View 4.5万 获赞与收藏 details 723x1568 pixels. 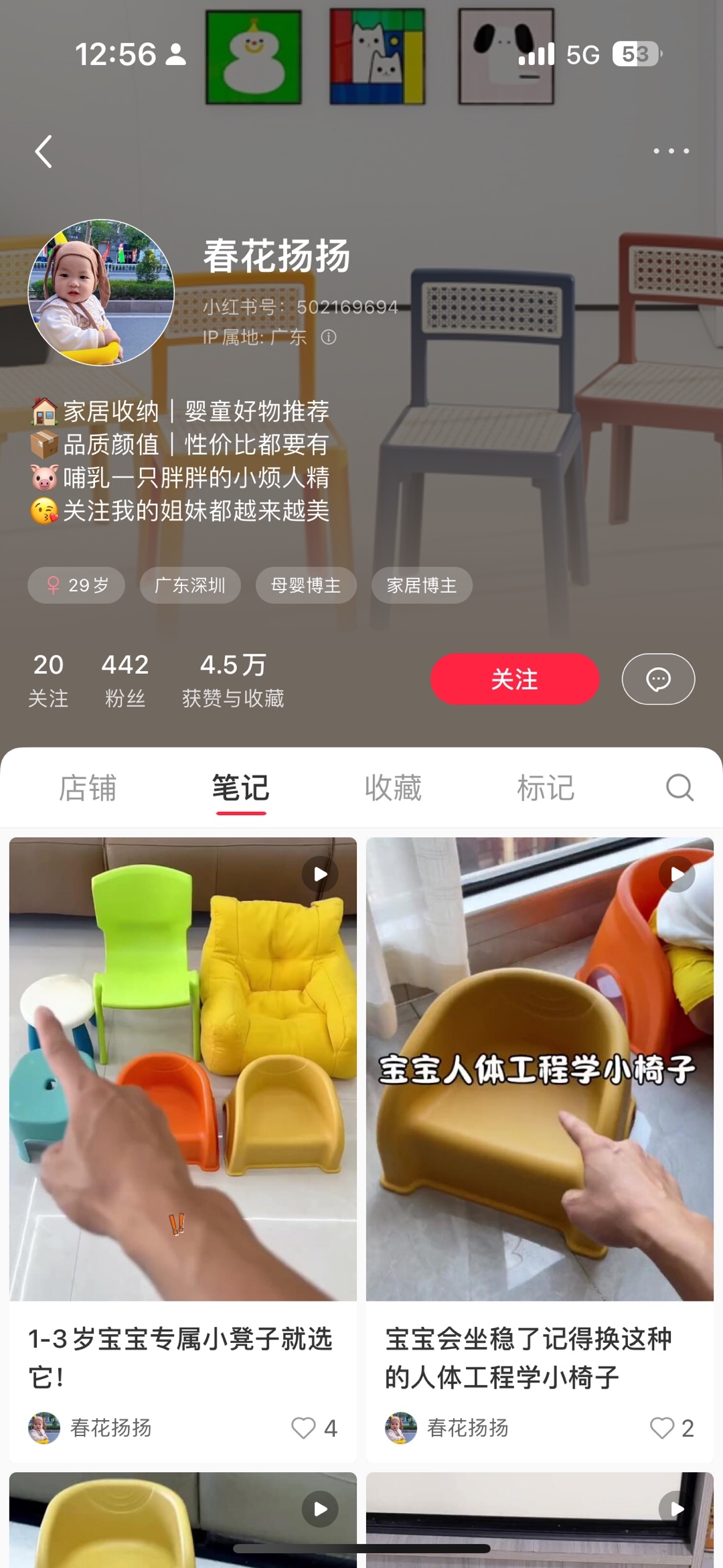point(233,680)
